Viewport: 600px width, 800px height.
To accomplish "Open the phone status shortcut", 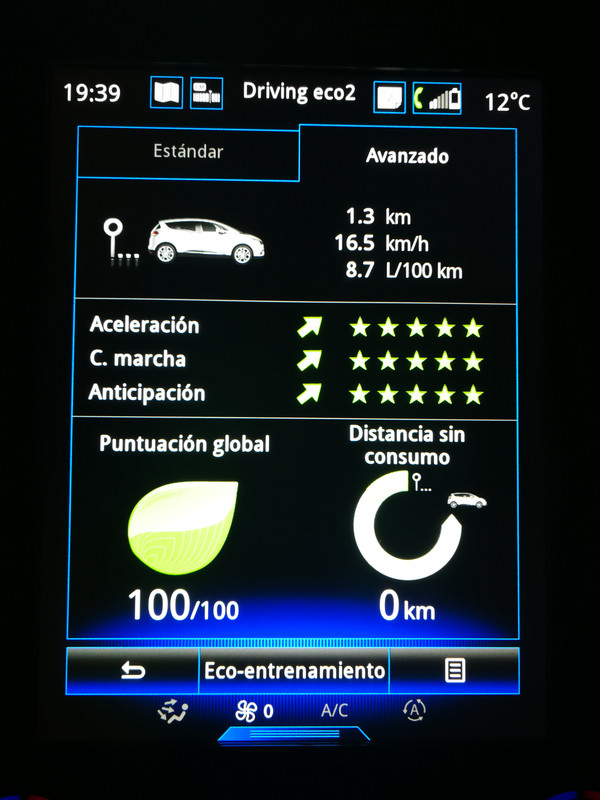I will [436, 98].
